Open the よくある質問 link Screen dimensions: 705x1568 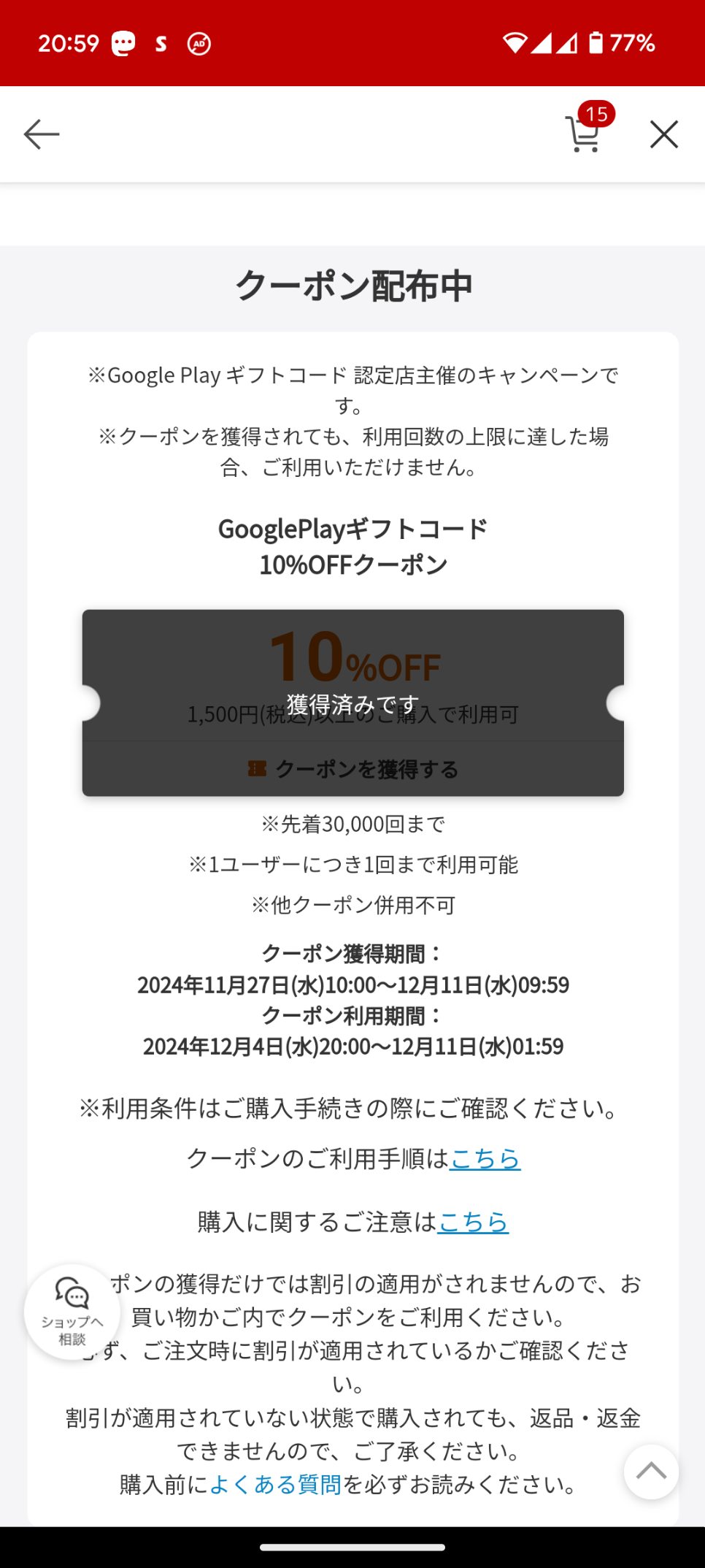(x=275, y=1484)
